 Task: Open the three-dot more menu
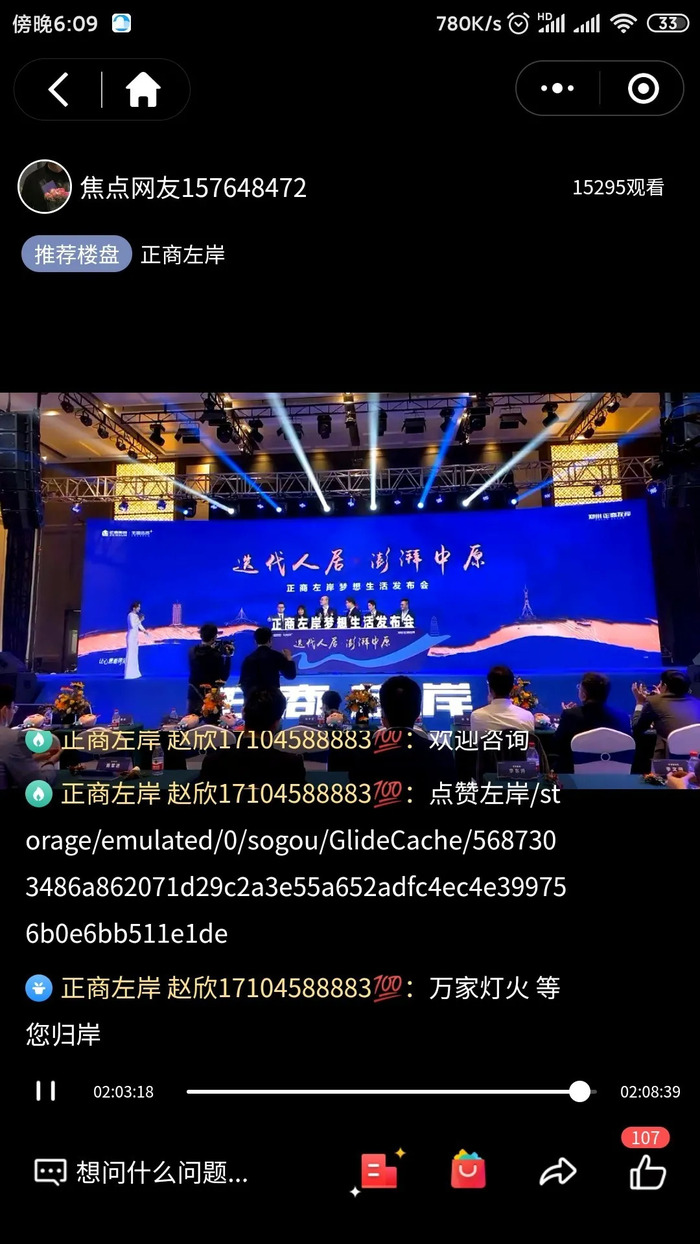pyautogui.click(x=558, y=89)
